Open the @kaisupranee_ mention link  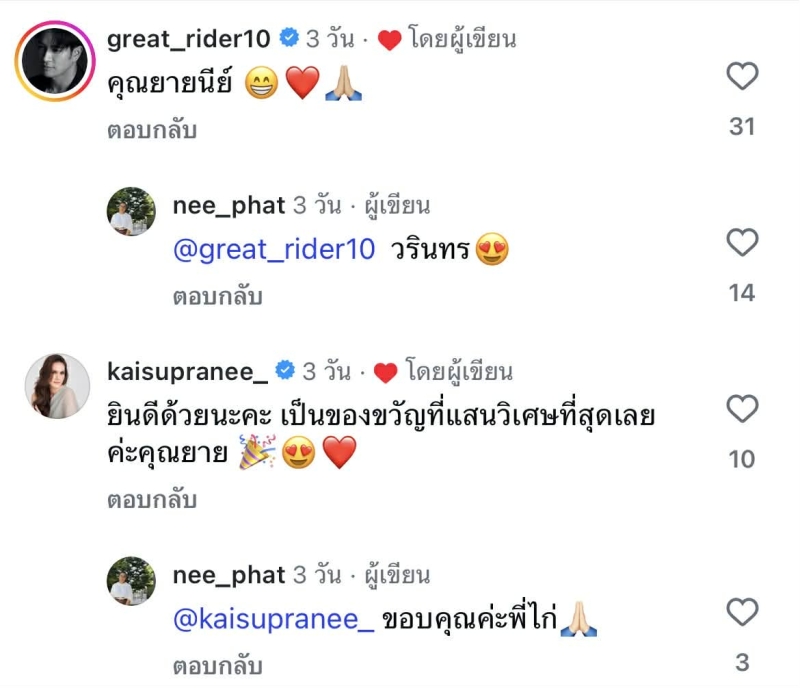[x=274, y=621]
